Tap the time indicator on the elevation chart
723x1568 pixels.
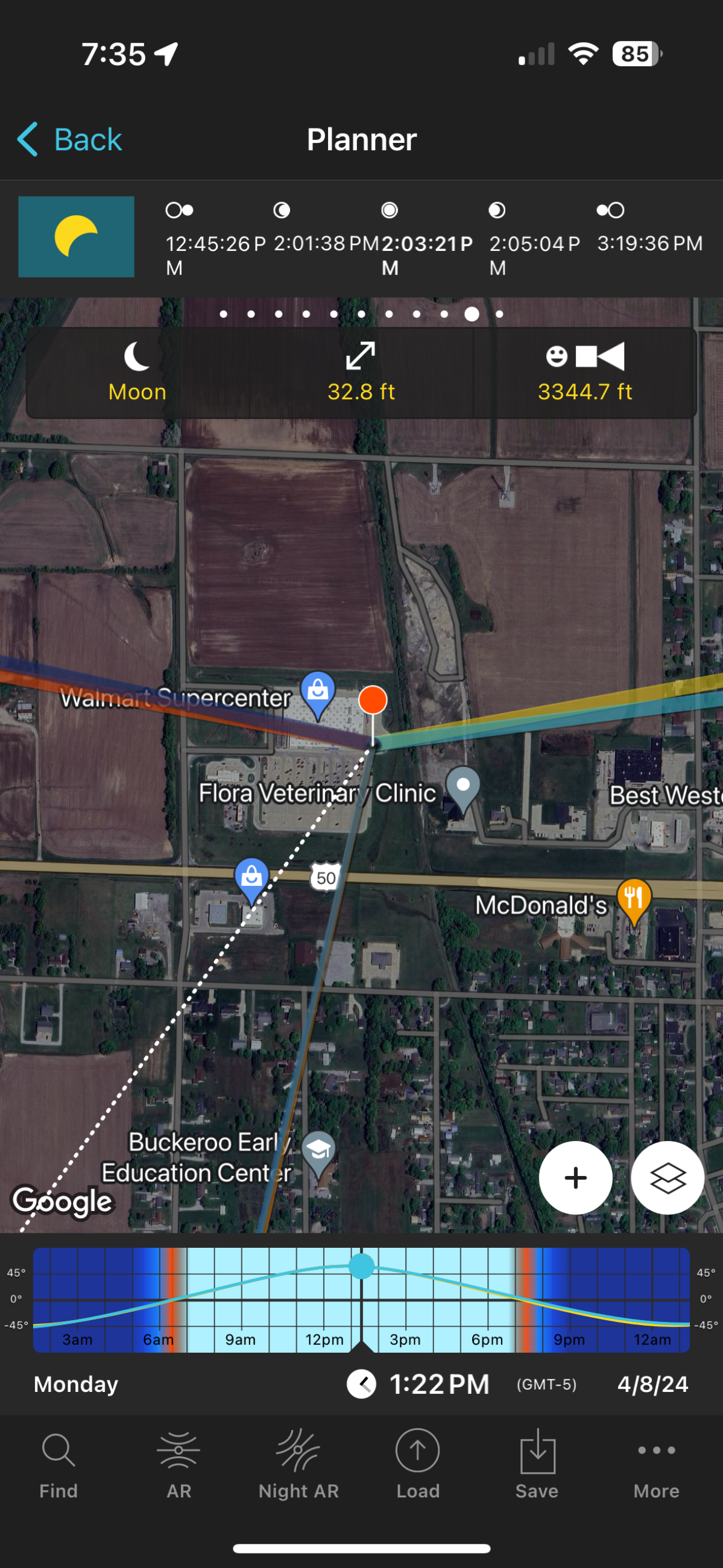(362, 1266)
